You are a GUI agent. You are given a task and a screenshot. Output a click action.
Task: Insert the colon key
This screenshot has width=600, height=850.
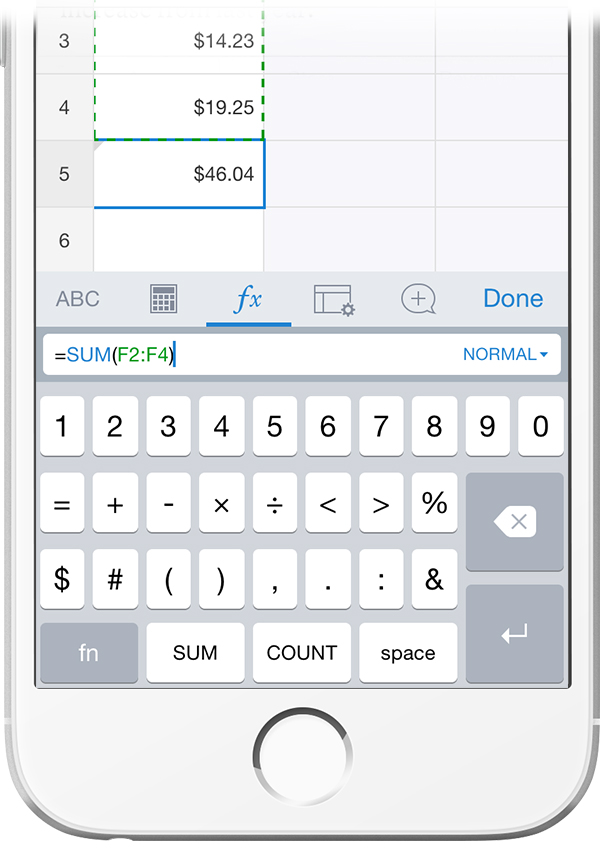(x=381, y=579)
